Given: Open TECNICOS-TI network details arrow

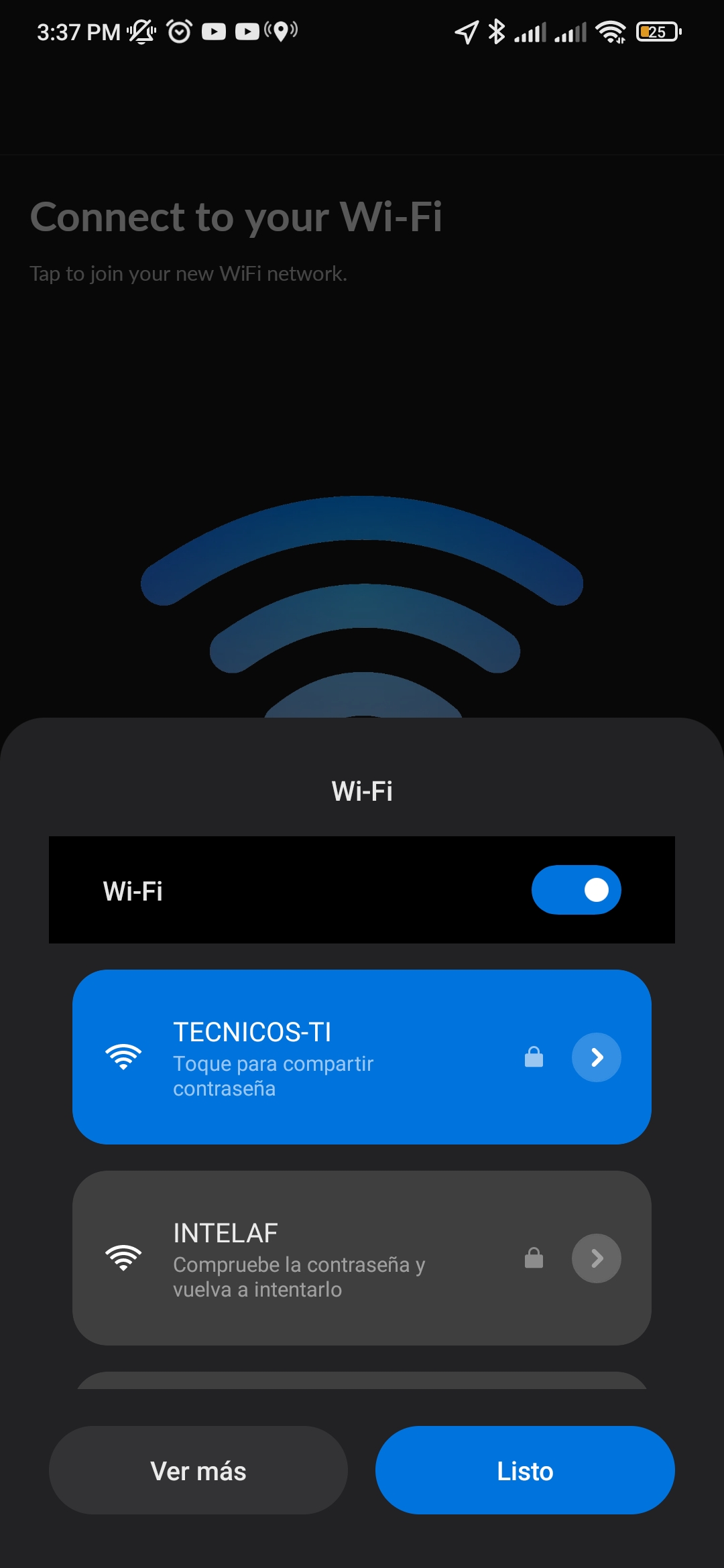Looking at the screenshot, I should [596, 1057].
